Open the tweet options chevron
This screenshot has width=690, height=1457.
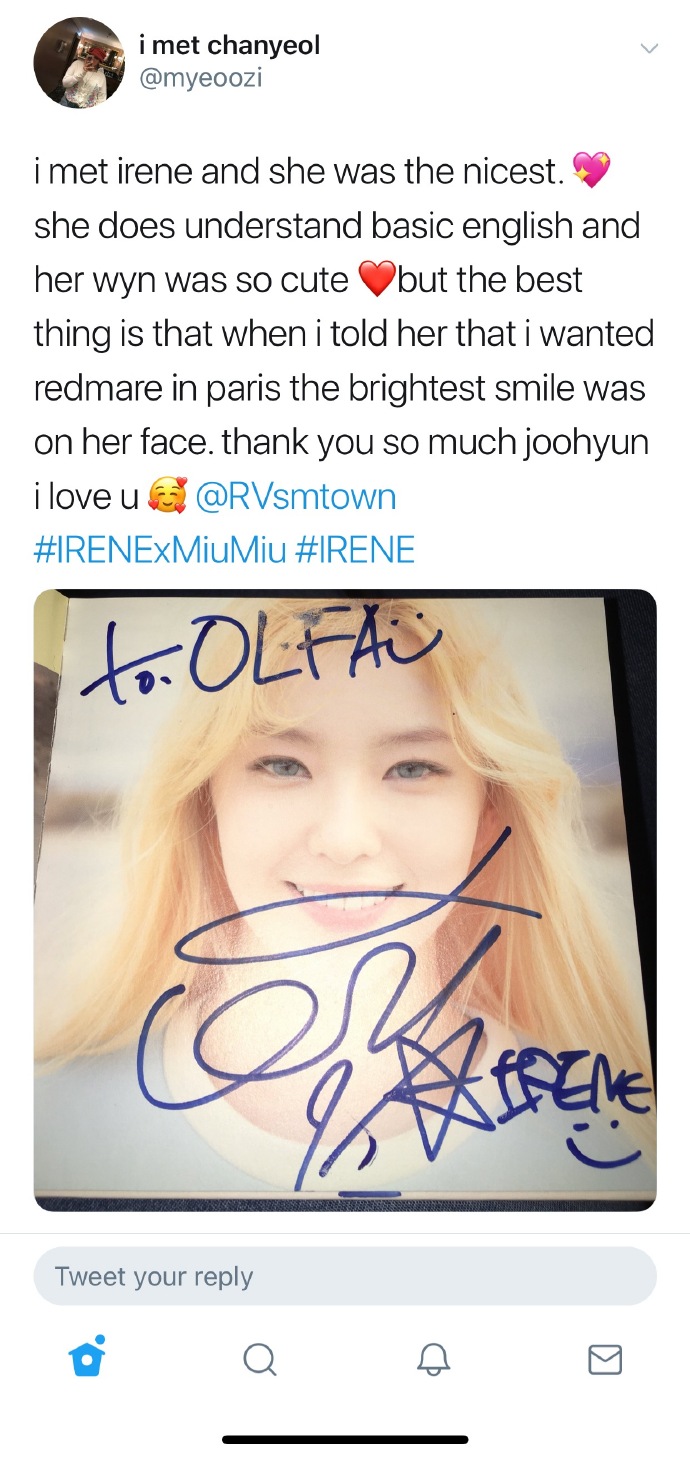point(649,49)
